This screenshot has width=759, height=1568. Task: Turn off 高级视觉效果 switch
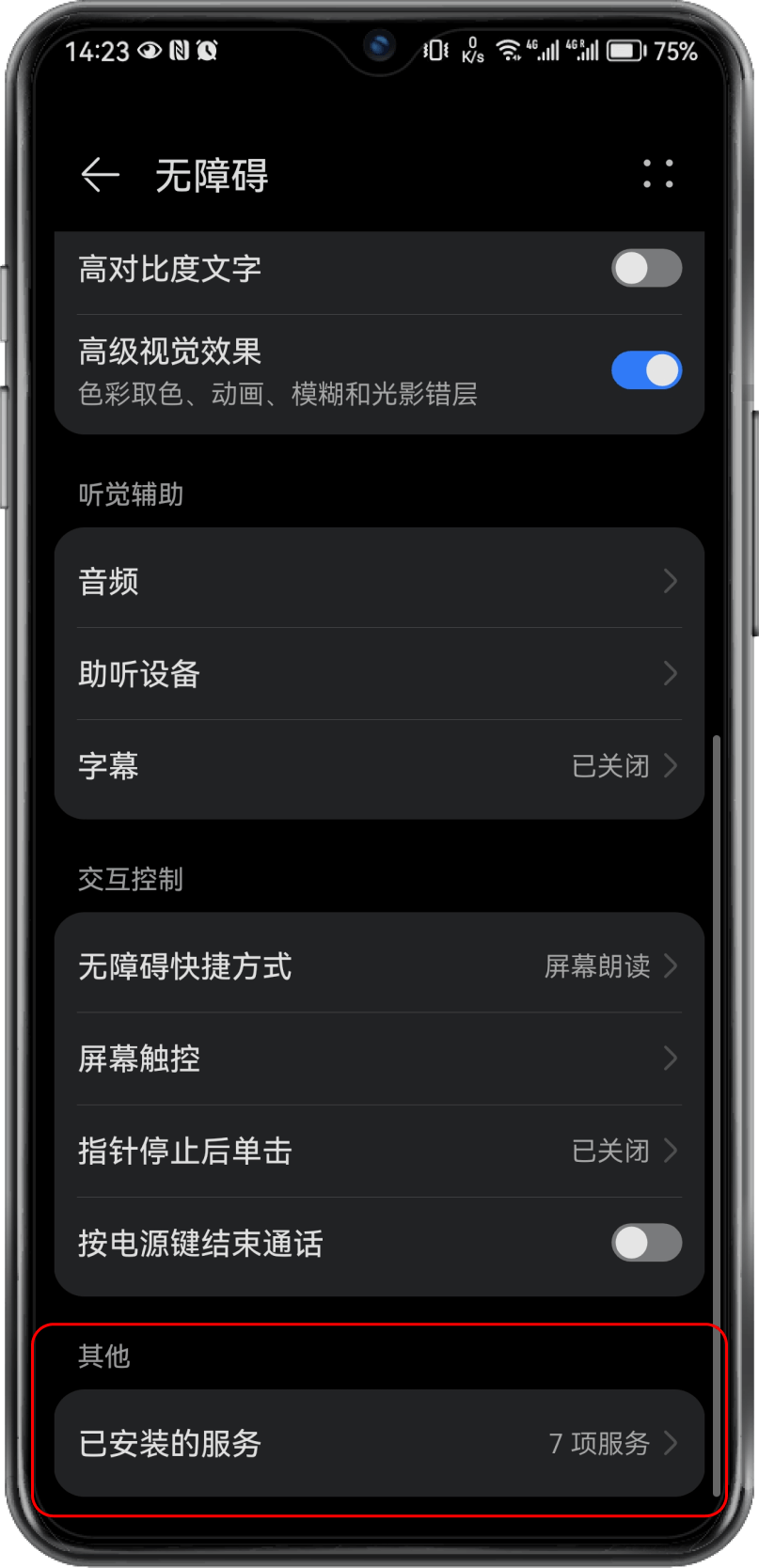click(x=646, y=370)
